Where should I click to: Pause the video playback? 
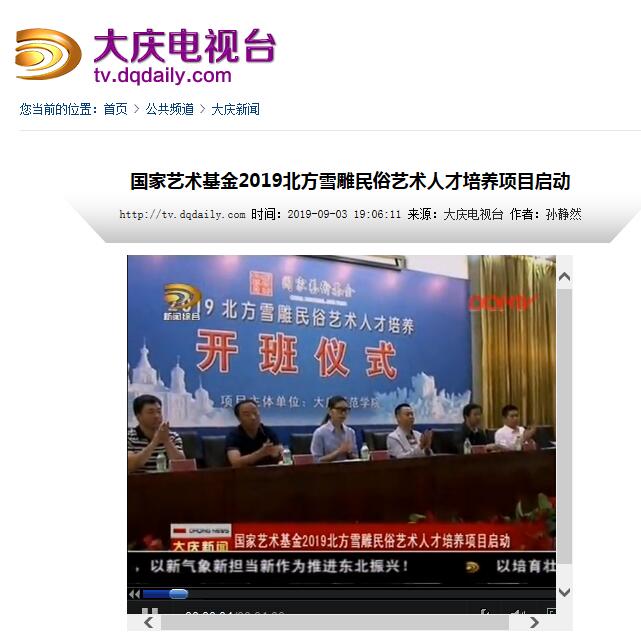click(x=149, y=613)
